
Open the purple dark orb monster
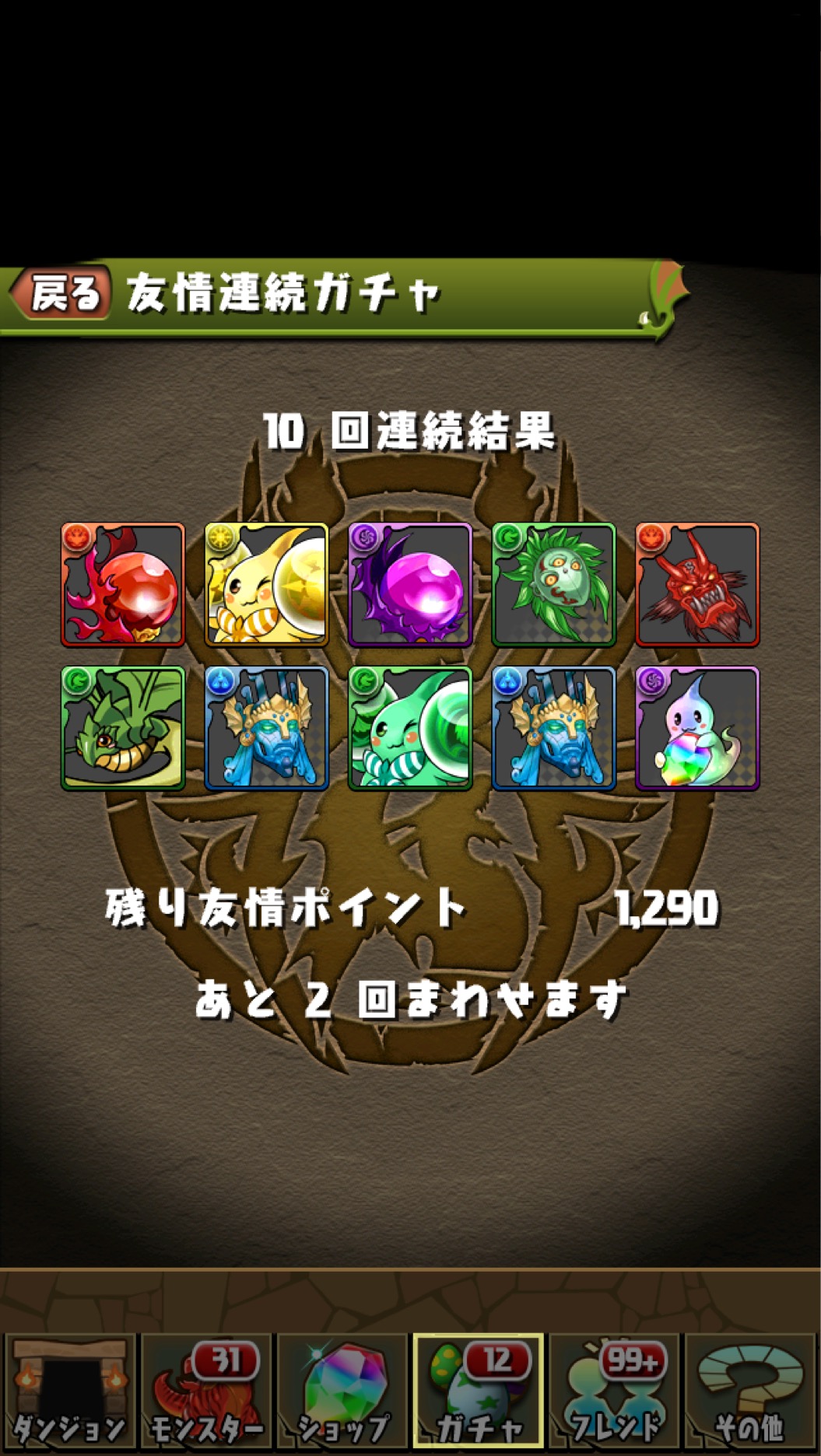pos(410,585)
